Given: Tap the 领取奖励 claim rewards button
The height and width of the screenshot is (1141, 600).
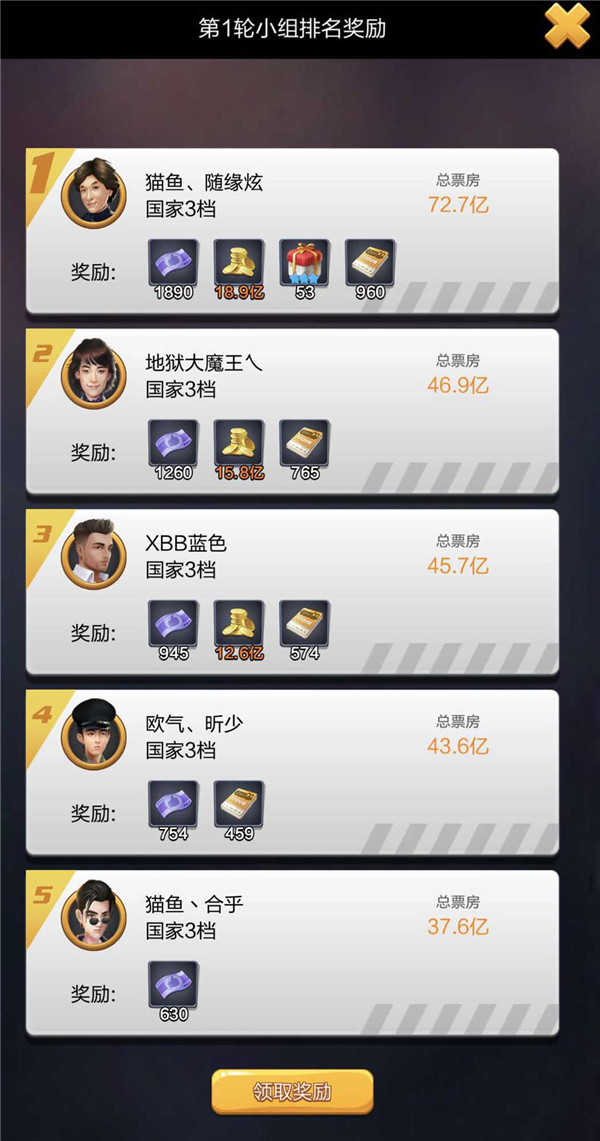Looking at the screenshot, I should [x=292, y=1091].
